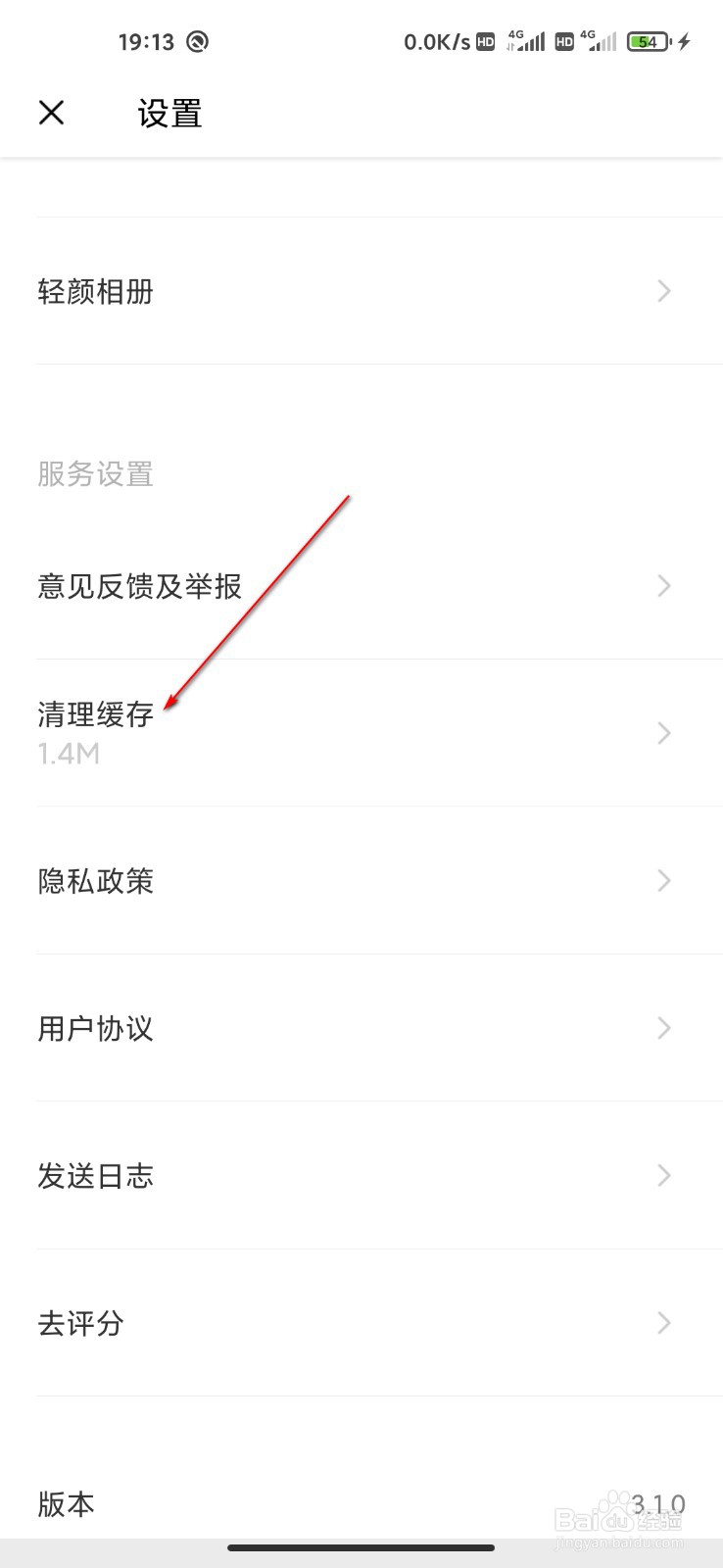Viewport: 723px width, 1568px height.
Task: Expand the 清理缓存 cache row chevron
Action: [664, 733]
